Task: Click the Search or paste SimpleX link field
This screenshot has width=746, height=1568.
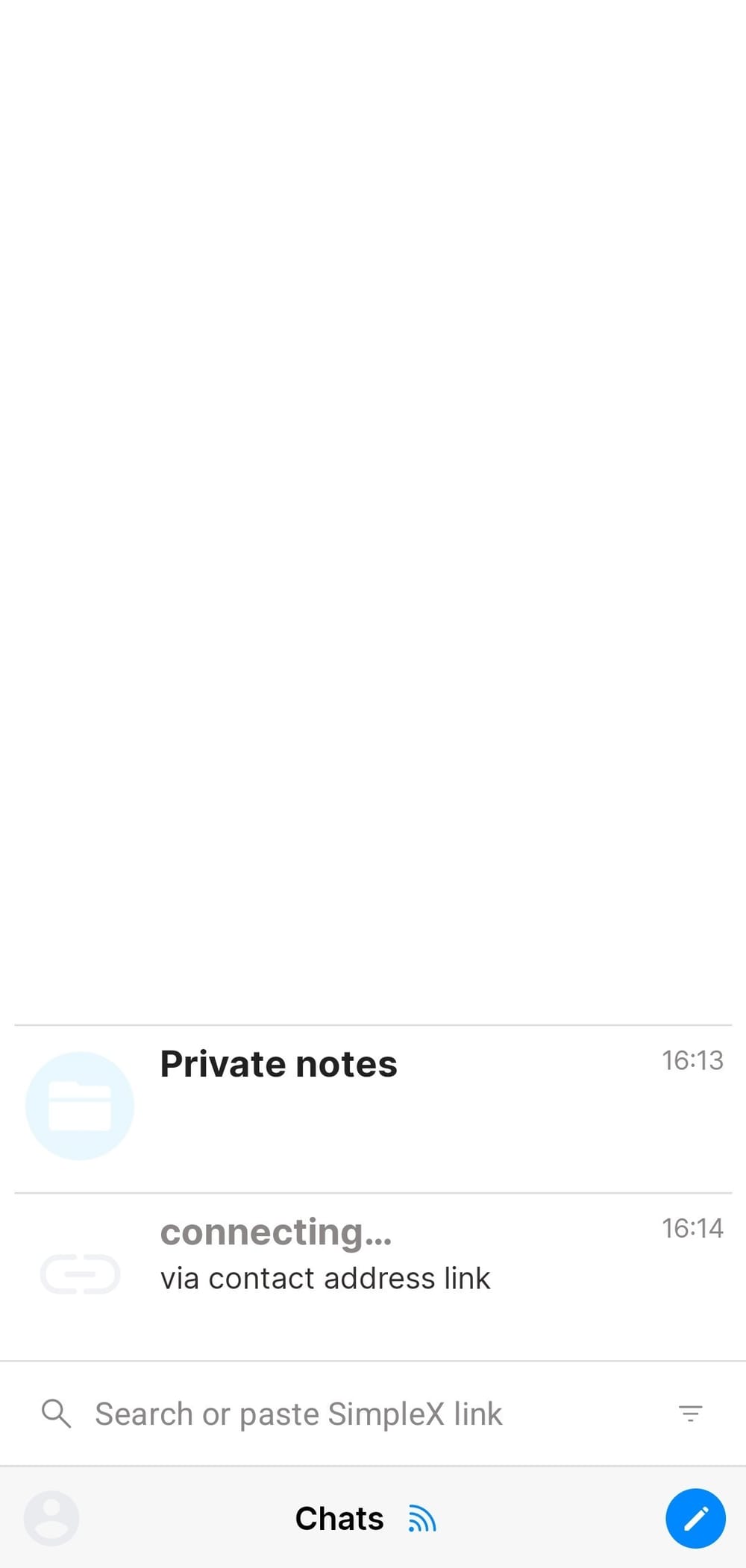Action: 298,1413
